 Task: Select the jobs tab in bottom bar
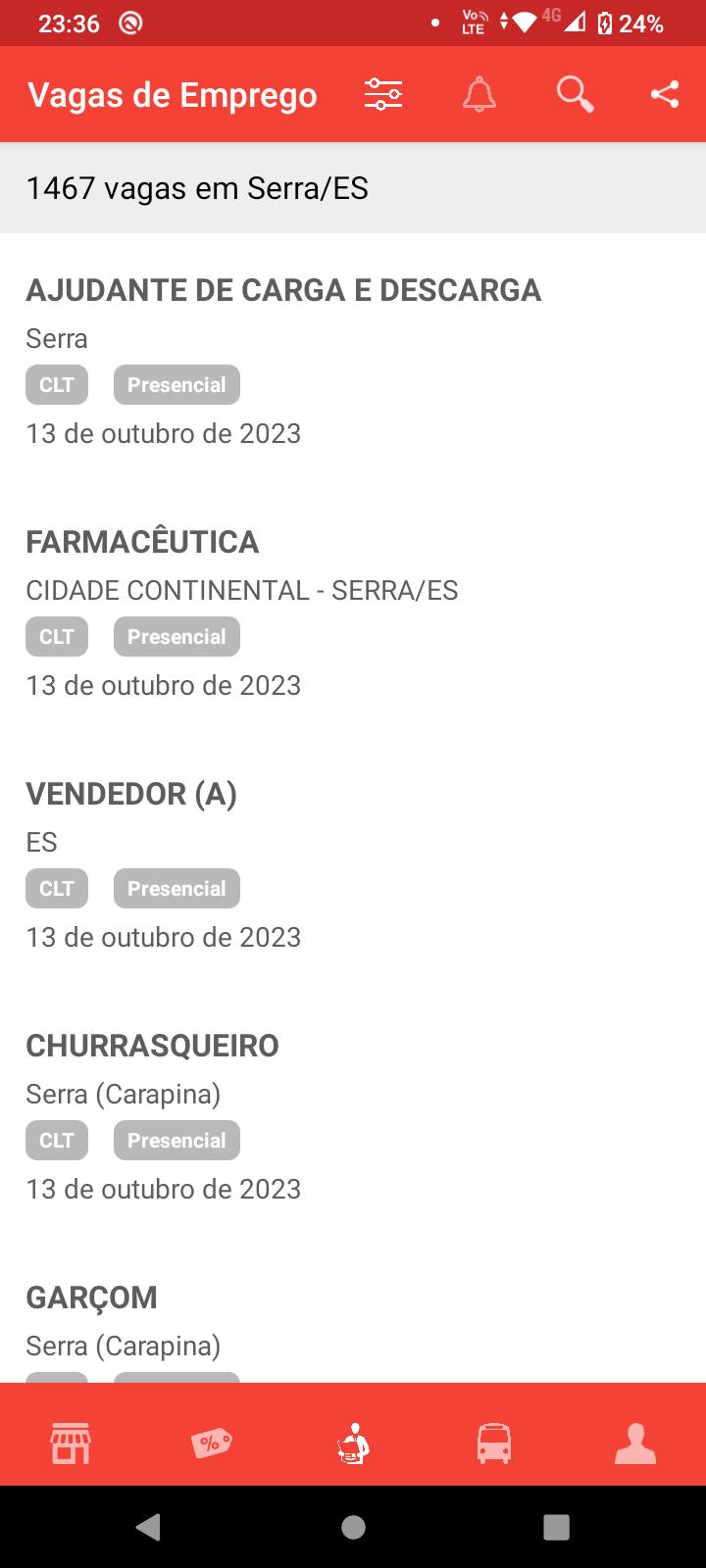[353, 1443]
